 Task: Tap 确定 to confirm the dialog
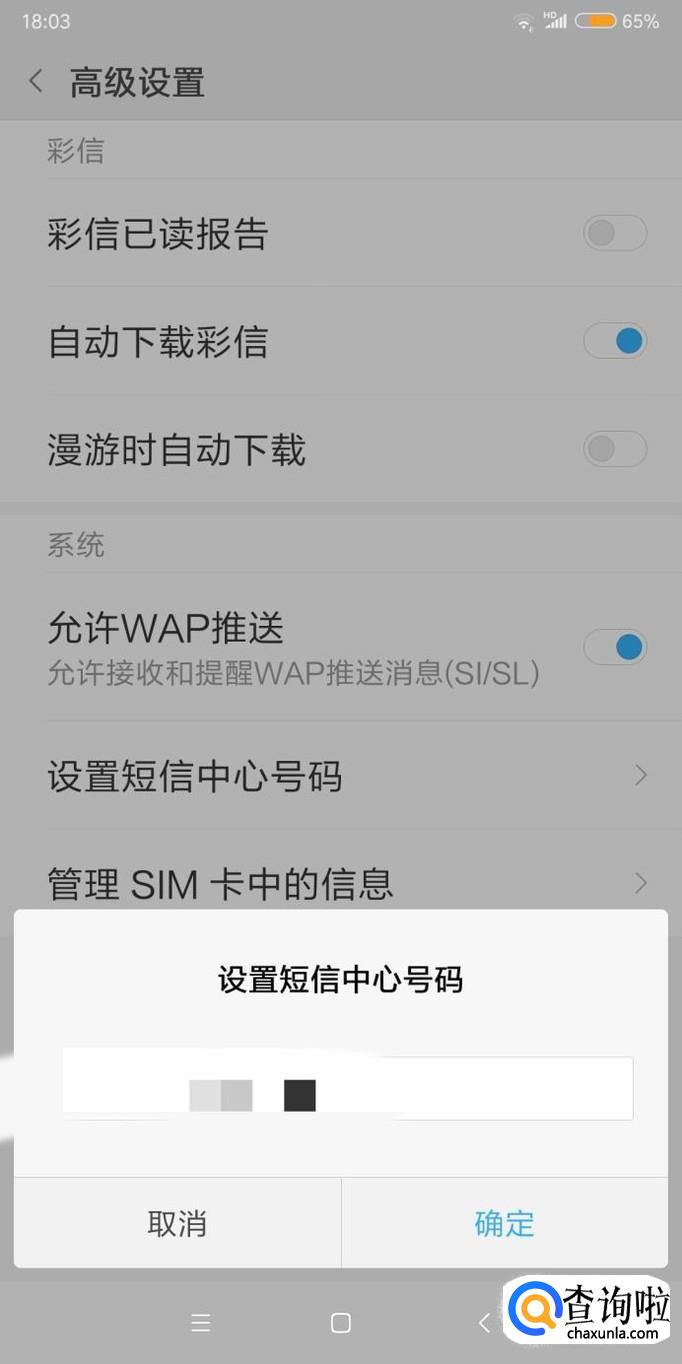(x=505, y=1223)
